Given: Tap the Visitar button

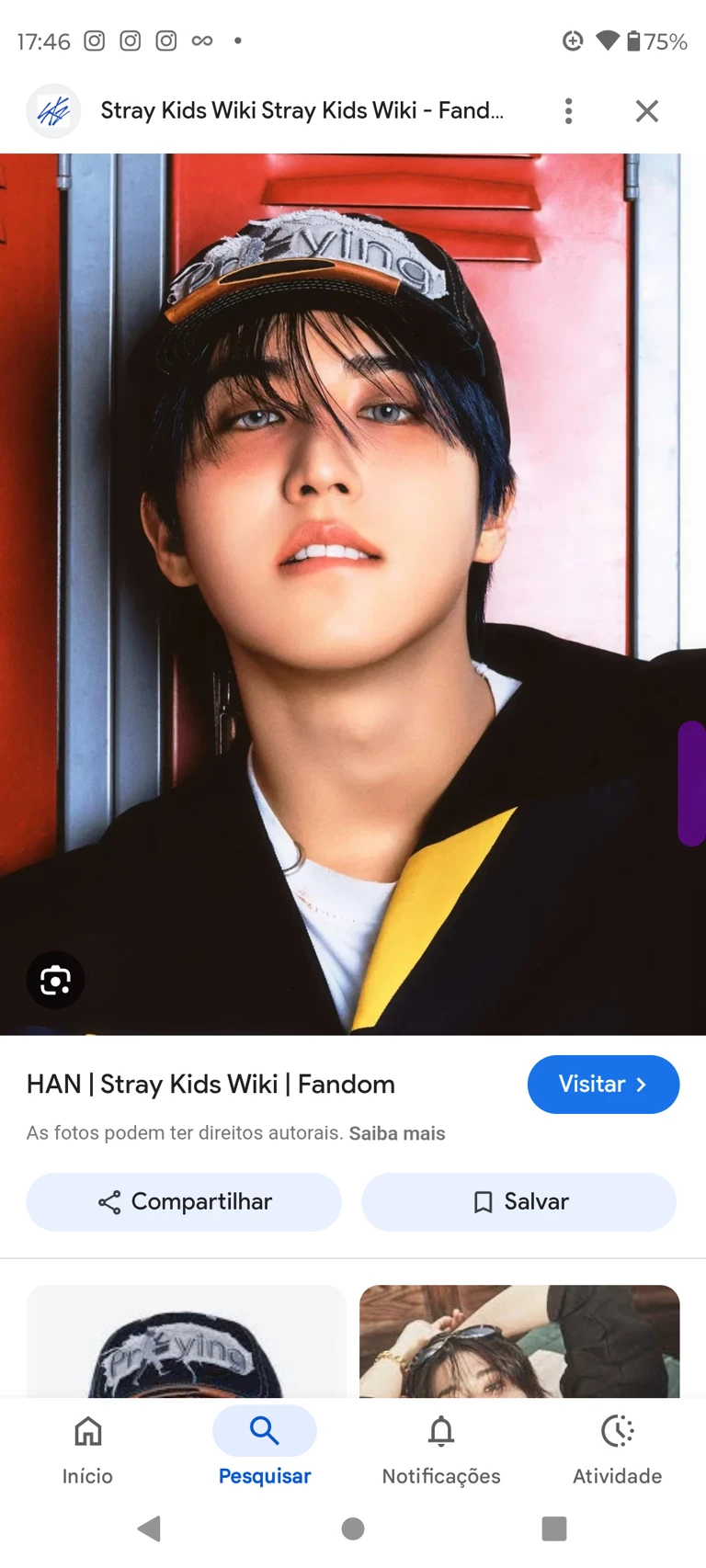Looking at the screenshot, I should [x=603, y=1085].
